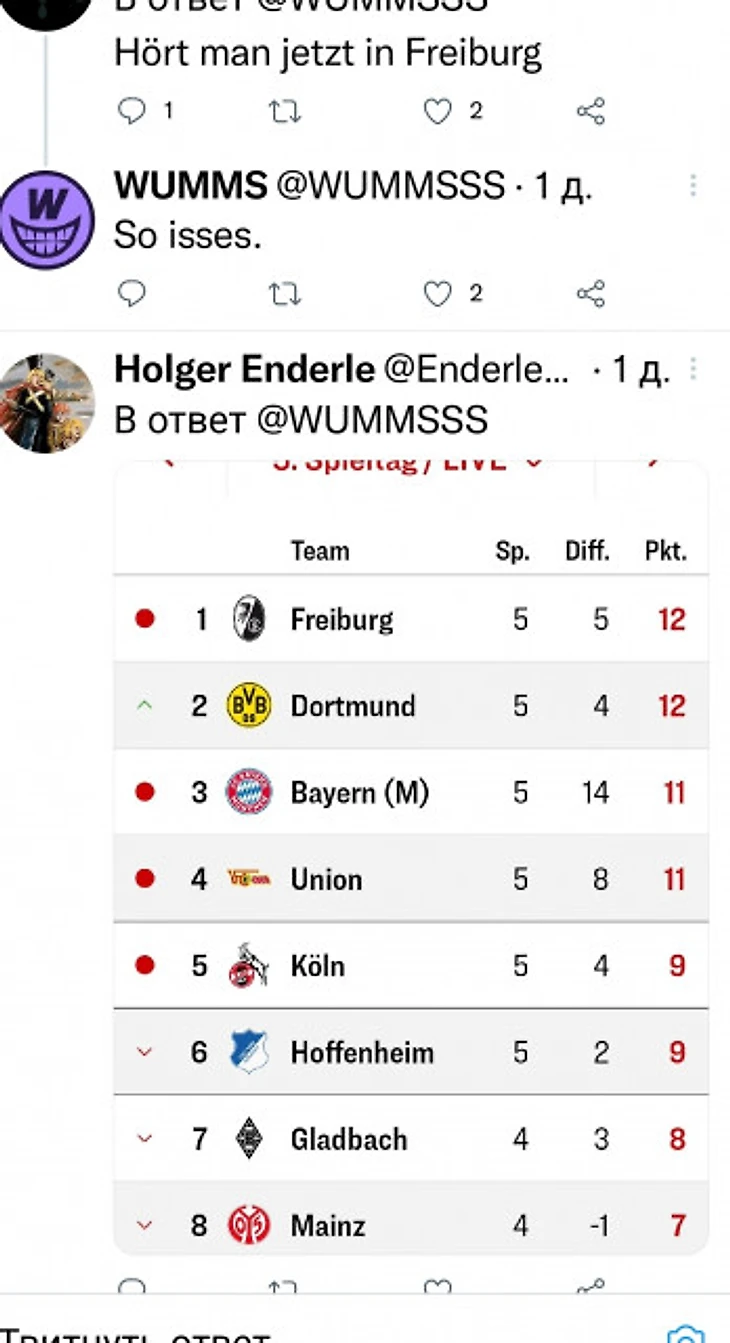Open overflow menu on the WUMMS tweet
This screenshot has width=730, height=1343.
pyautogui.click(x=692, y=186)
